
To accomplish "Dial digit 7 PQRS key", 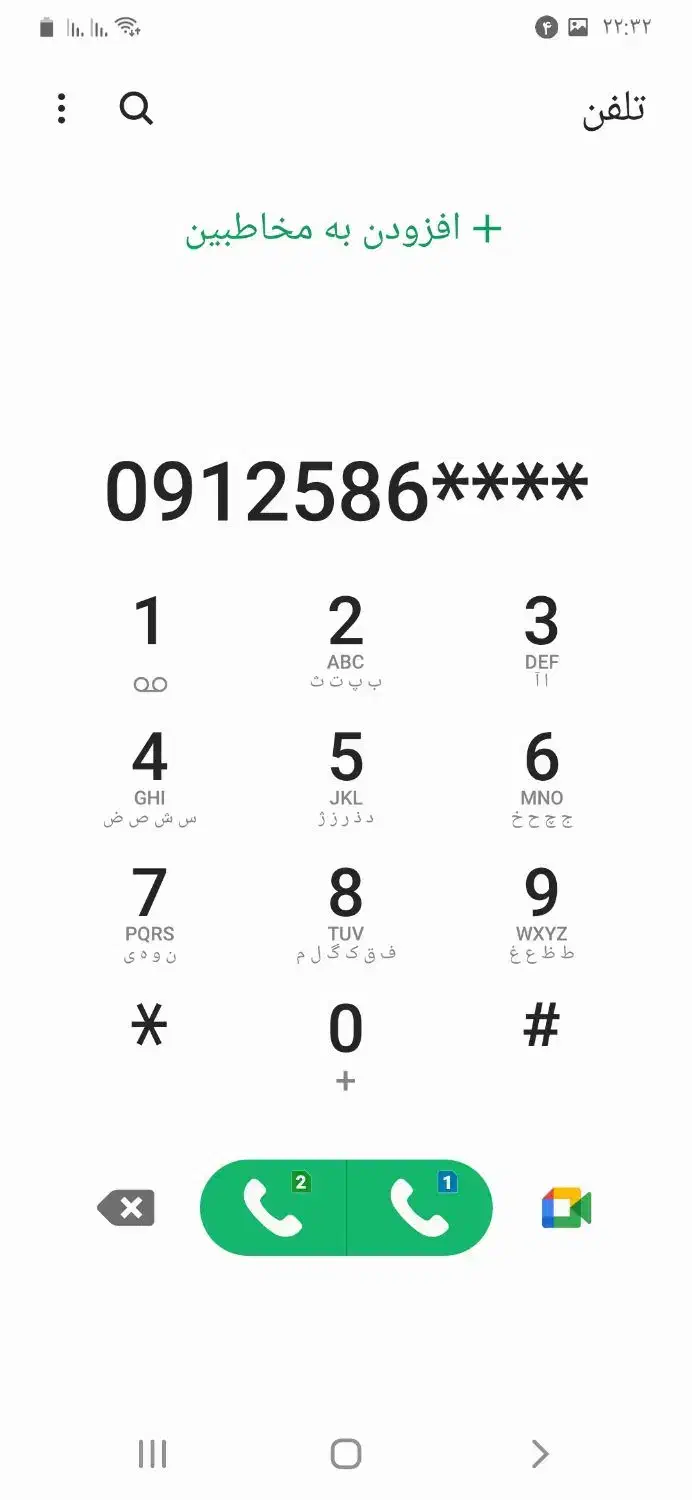I will (150, 912).
